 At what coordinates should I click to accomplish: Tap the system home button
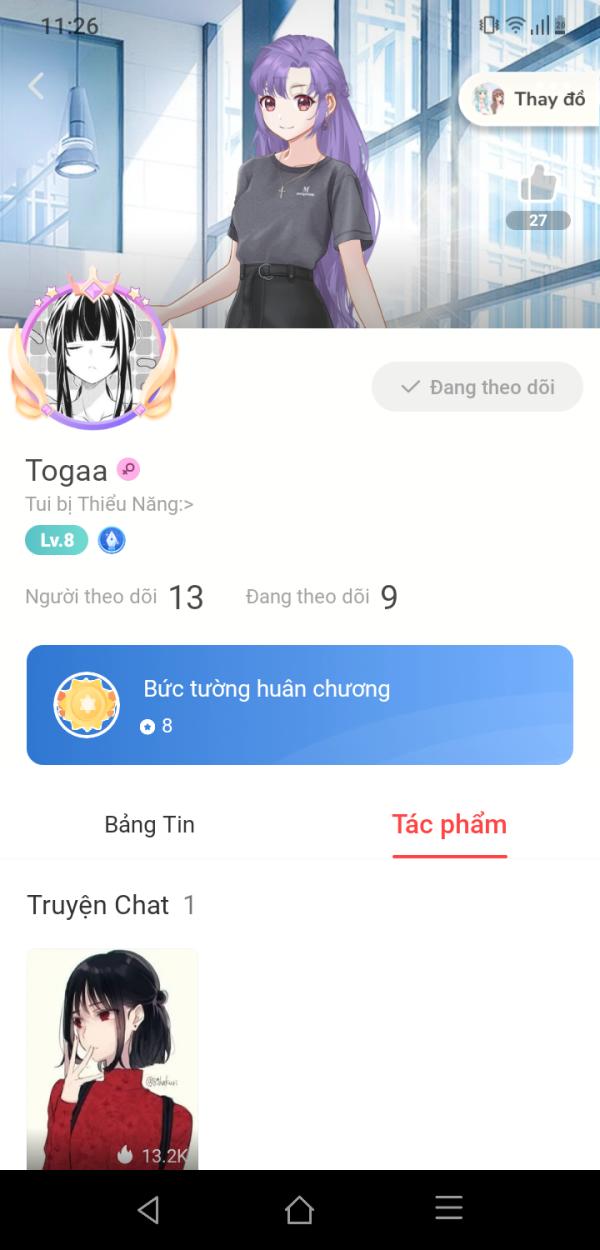(x=299, y=1210)
